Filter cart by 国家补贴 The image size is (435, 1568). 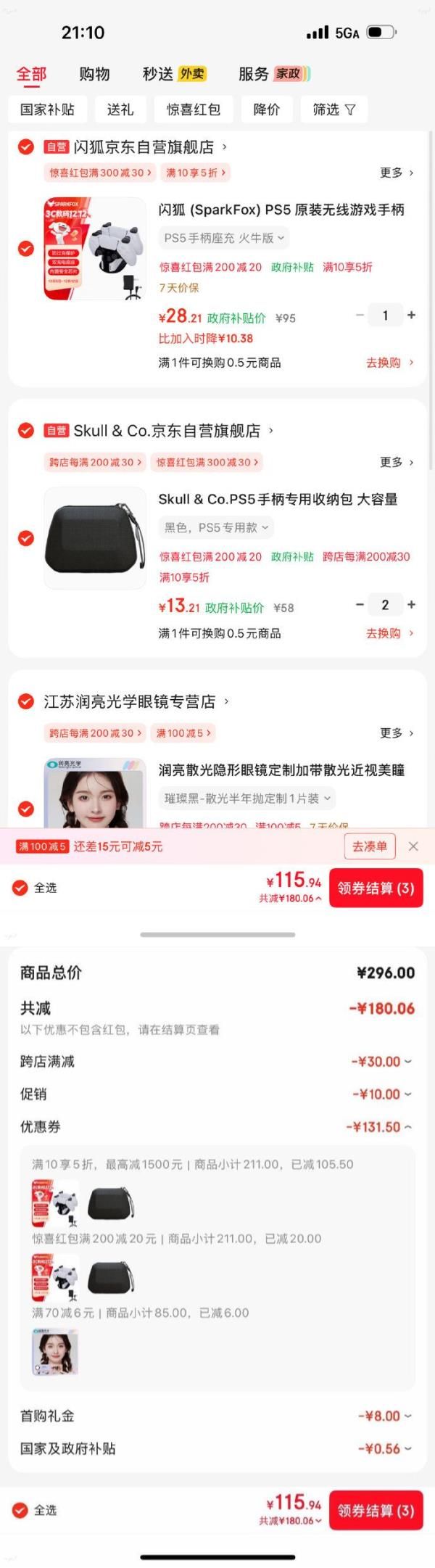[47, 110]
